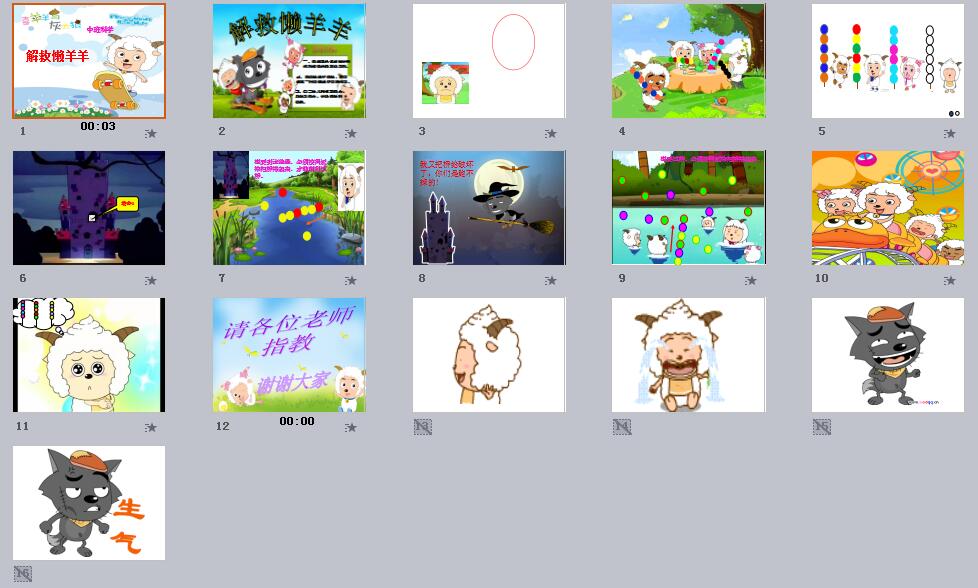The width and height of the screenshot is (978, 588).
Task: Preview animation star under slide 12
Action: tap(351, 428)
